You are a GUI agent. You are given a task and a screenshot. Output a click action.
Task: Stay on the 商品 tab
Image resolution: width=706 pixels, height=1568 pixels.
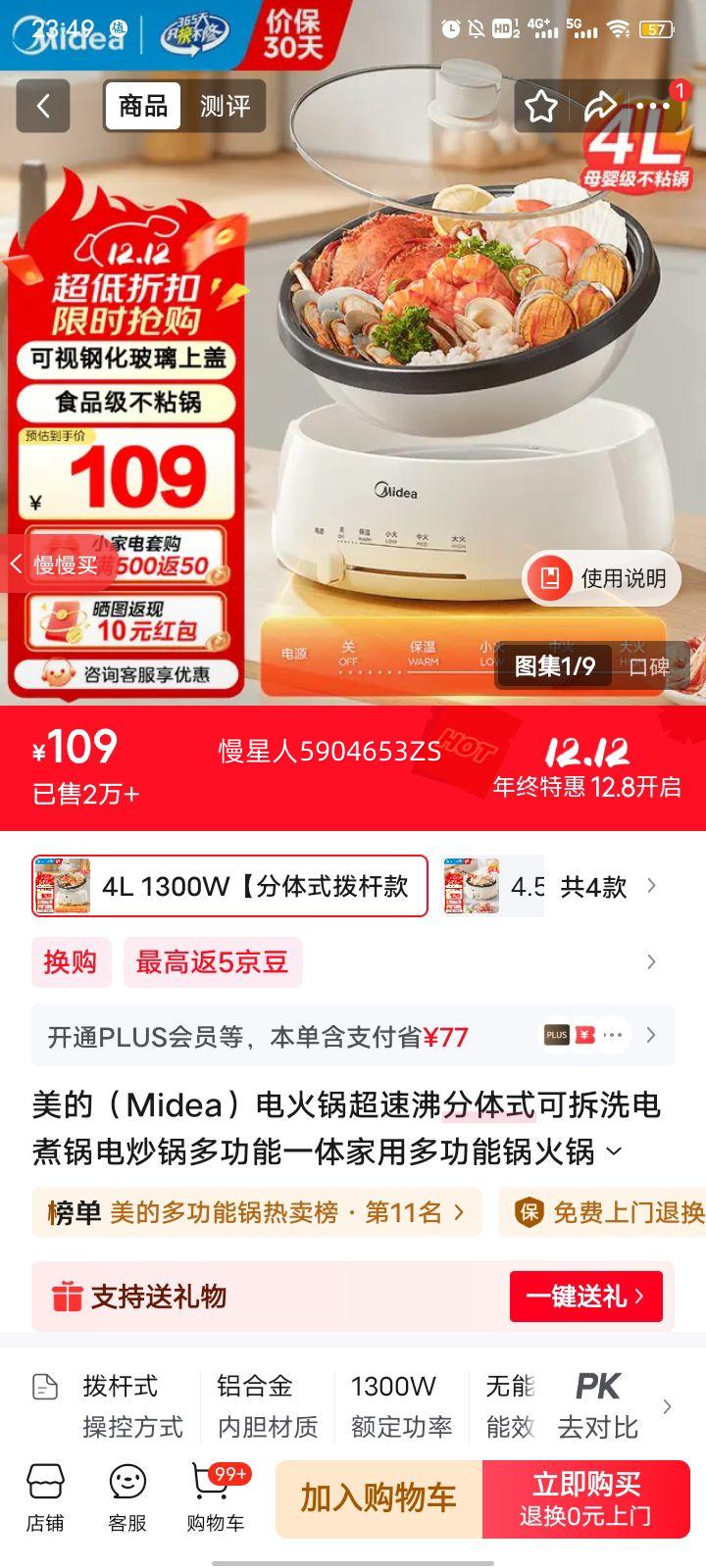[143, 105]
